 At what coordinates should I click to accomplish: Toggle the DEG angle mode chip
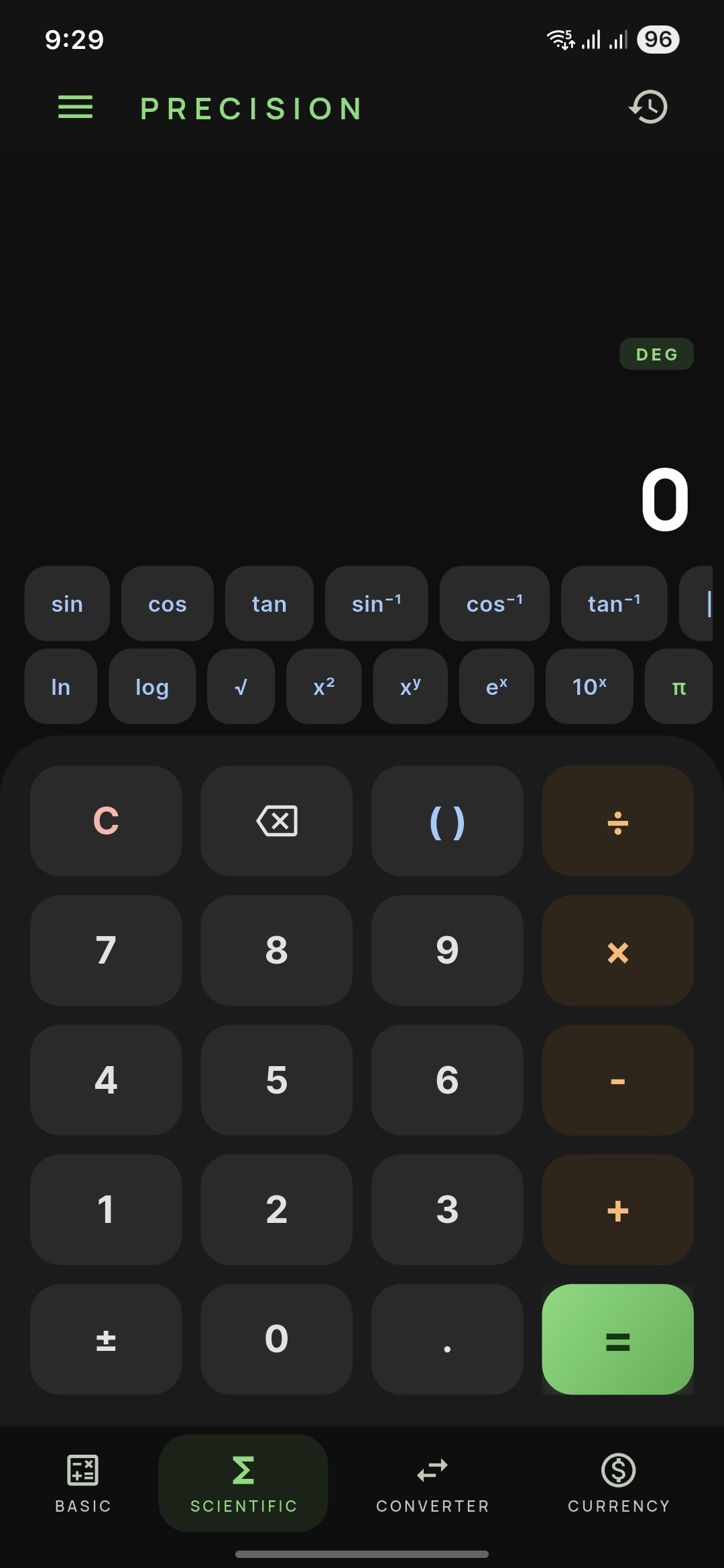(656, 354)
